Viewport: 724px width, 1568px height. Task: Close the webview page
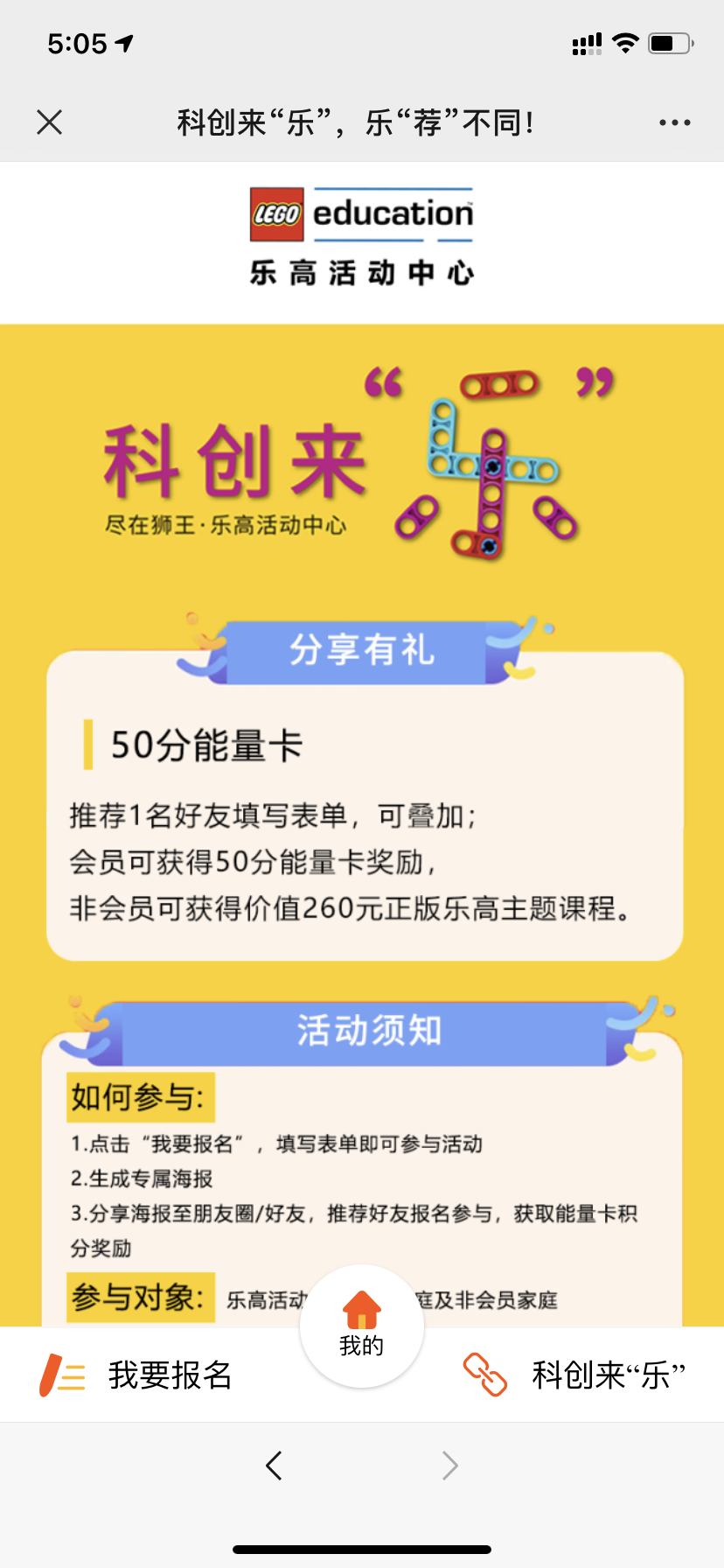point(50,122)
